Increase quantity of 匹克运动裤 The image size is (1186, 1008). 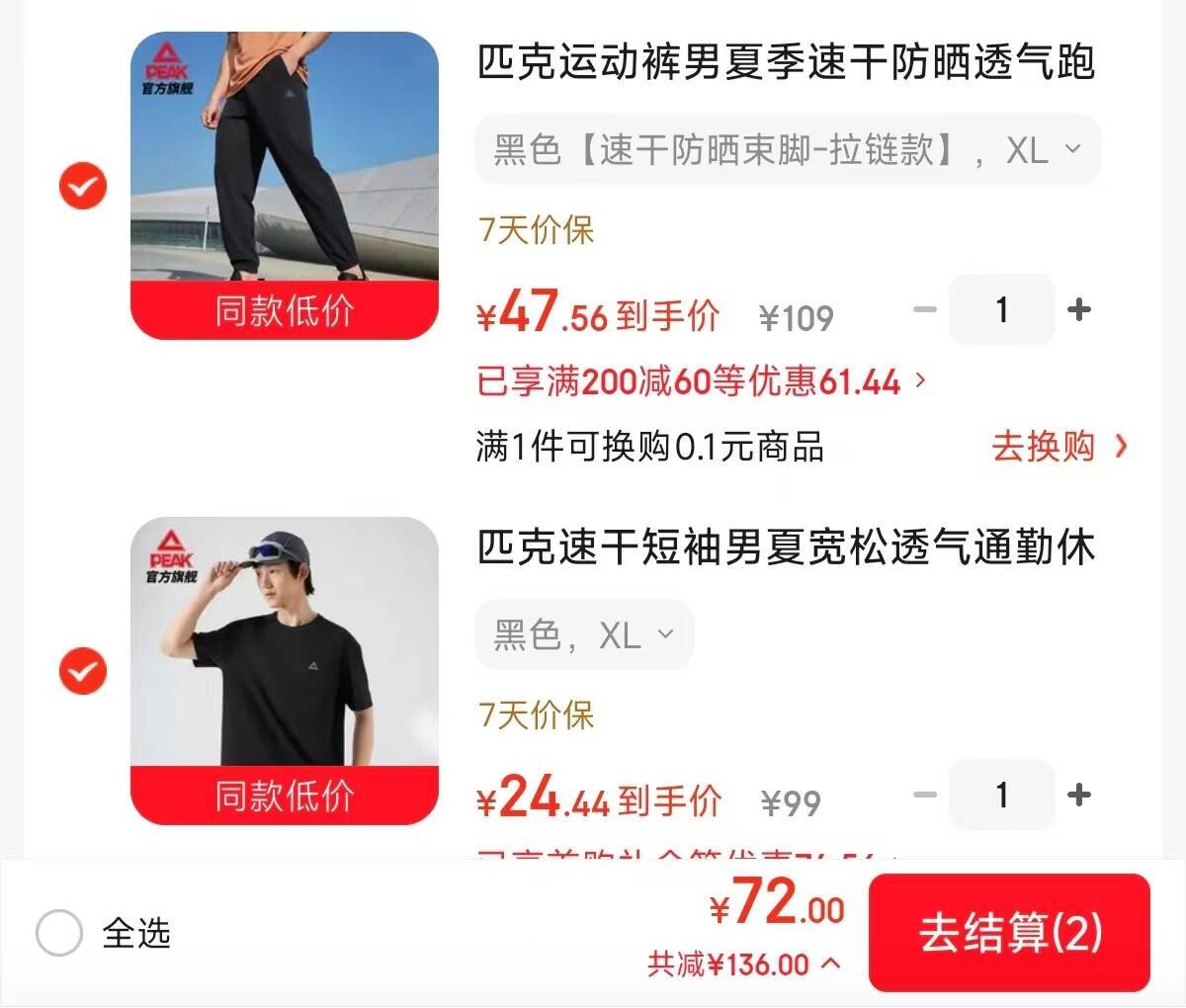tap(1079, 310)
